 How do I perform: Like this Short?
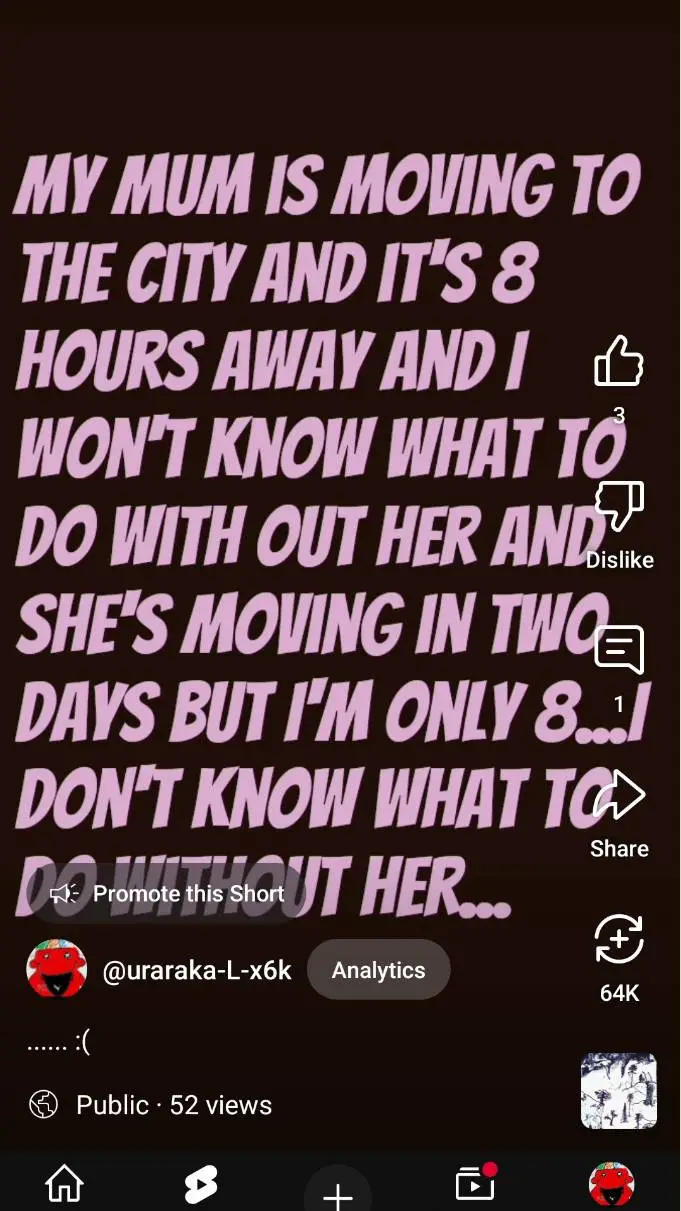coord(618,362)
